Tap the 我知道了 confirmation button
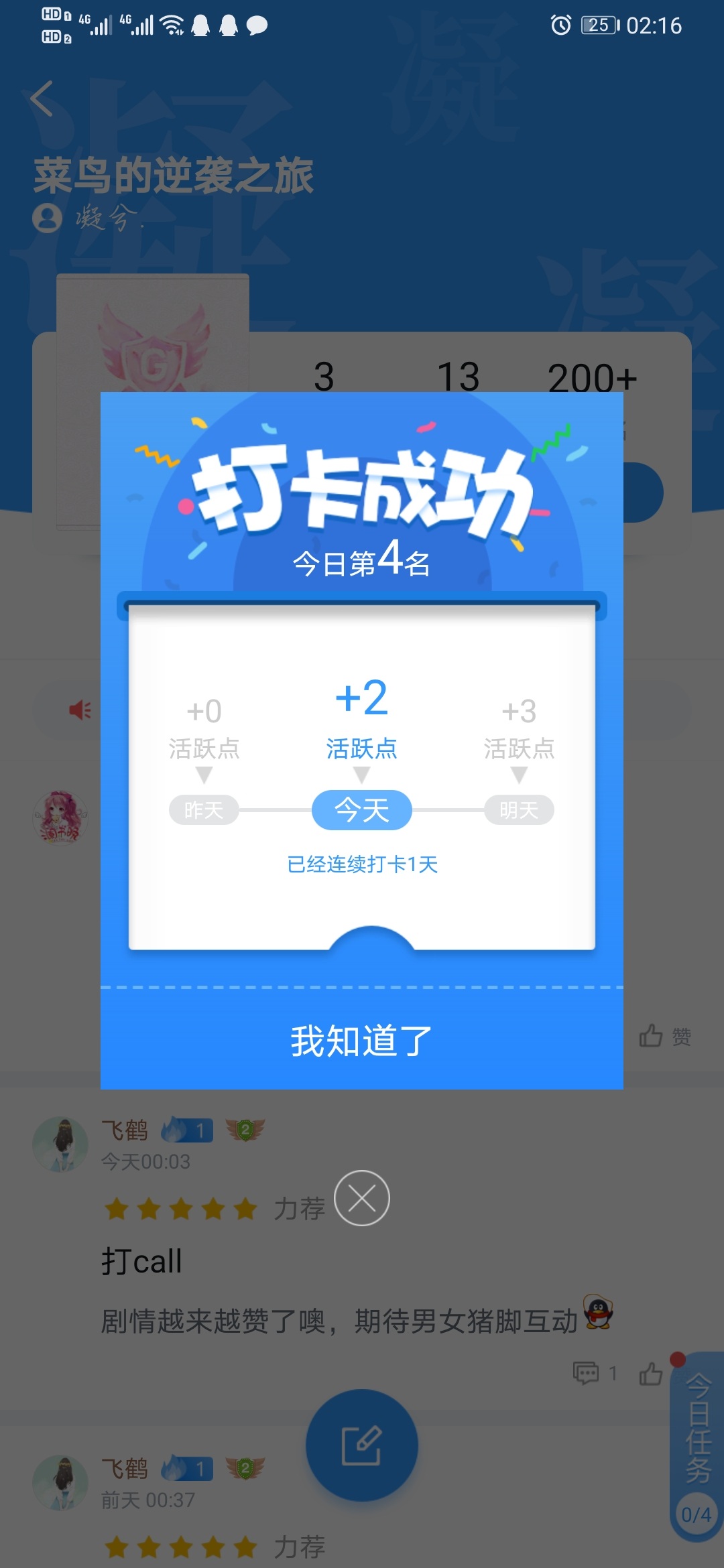Image resolution: width=724 pixels, height=1568 pixels. (x=362, y=1041)
